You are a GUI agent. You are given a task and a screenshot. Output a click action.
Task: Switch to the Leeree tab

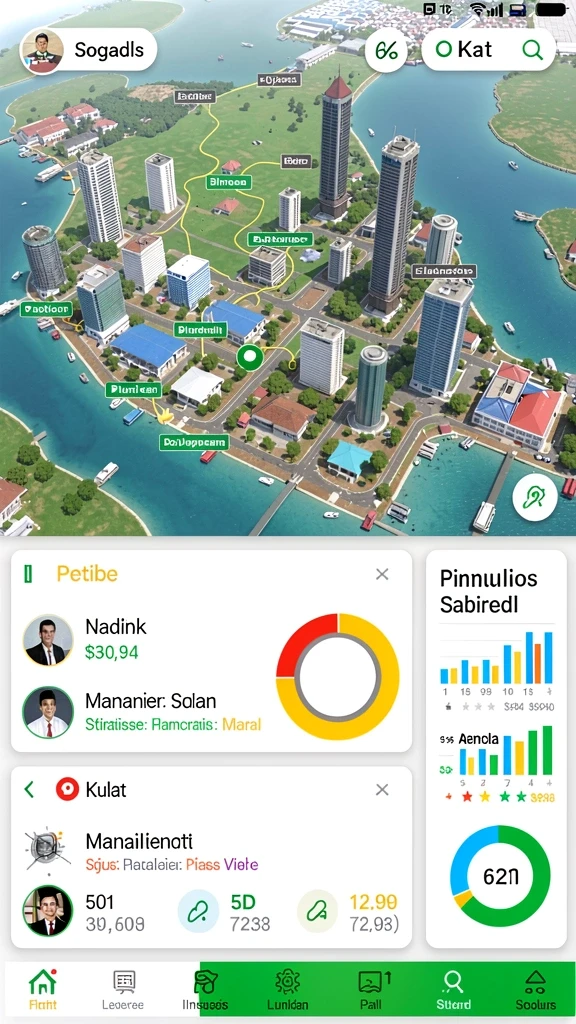[123, 989]
